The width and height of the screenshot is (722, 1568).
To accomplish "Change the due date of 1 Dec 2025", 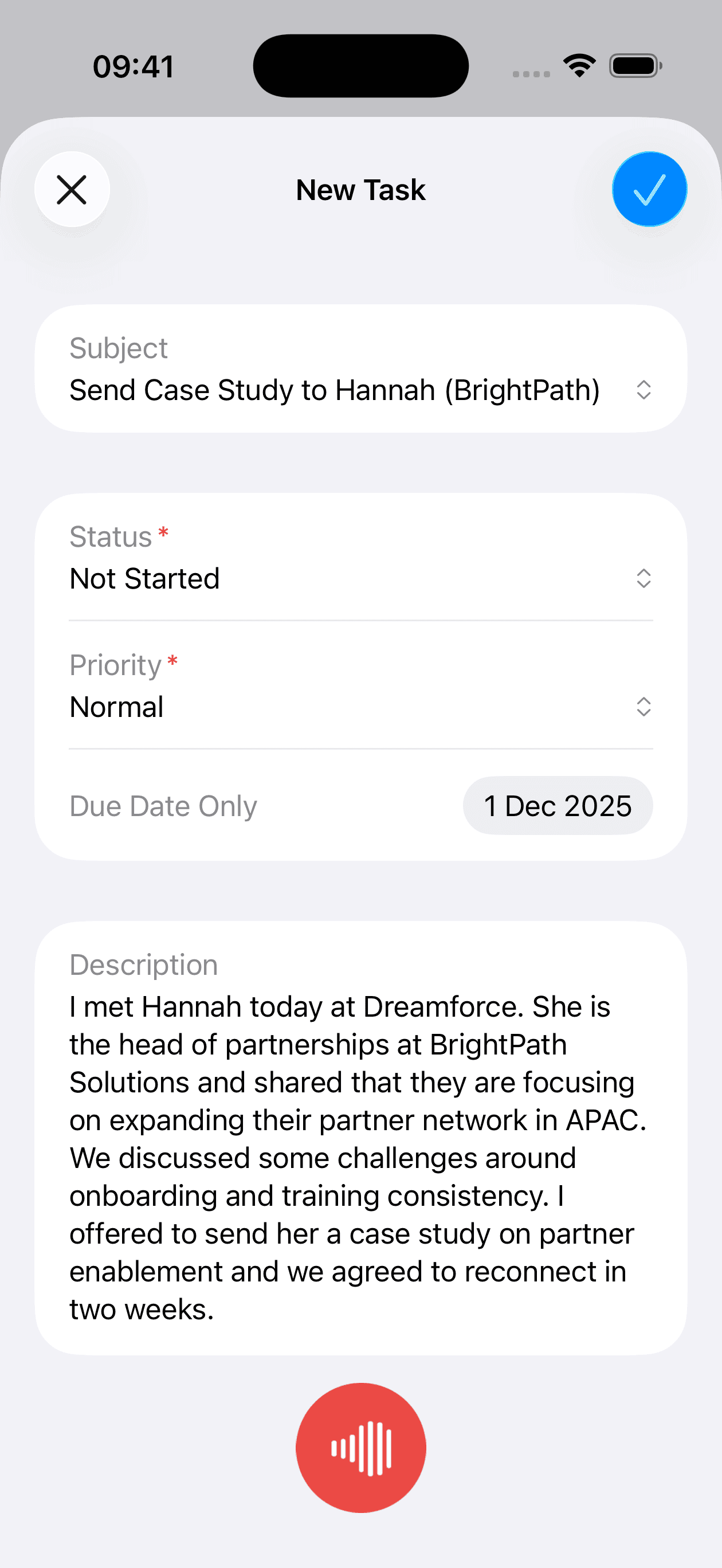I will click(x=557, y=805).
